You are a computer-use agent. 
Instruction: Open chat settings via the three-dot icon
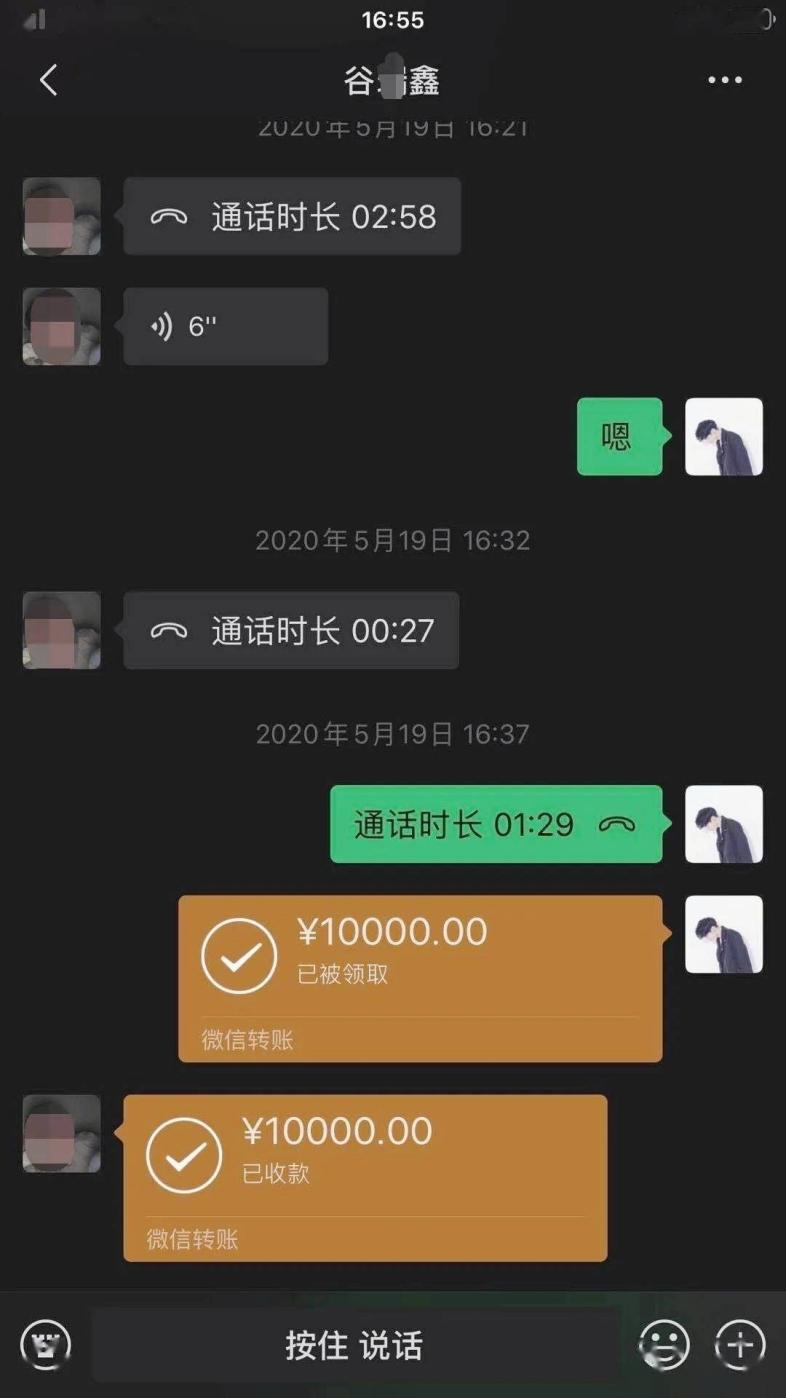tap(725, 79)
